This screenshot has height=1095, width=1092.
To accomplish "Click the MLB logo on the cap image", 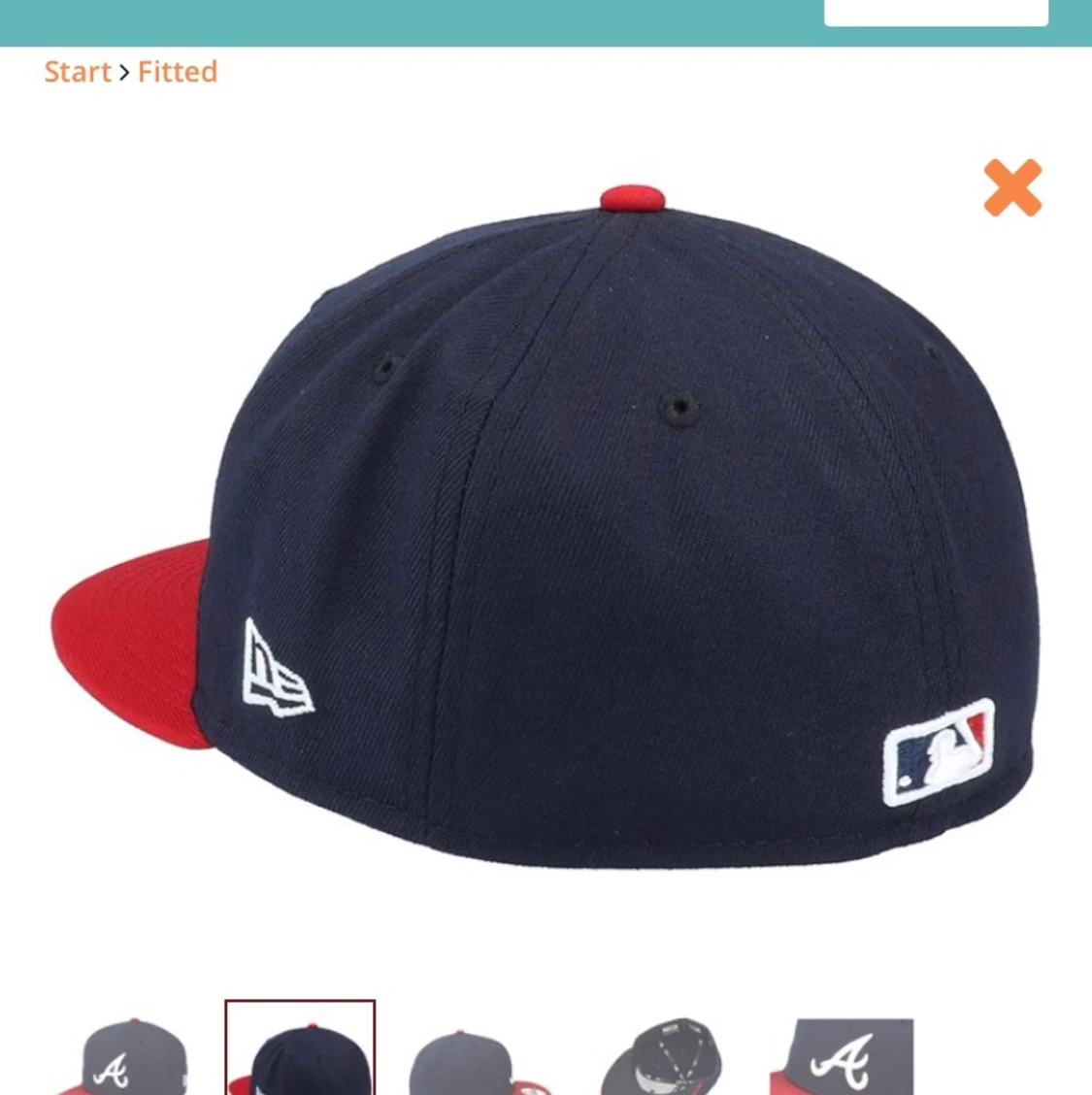I will (937, 753).
